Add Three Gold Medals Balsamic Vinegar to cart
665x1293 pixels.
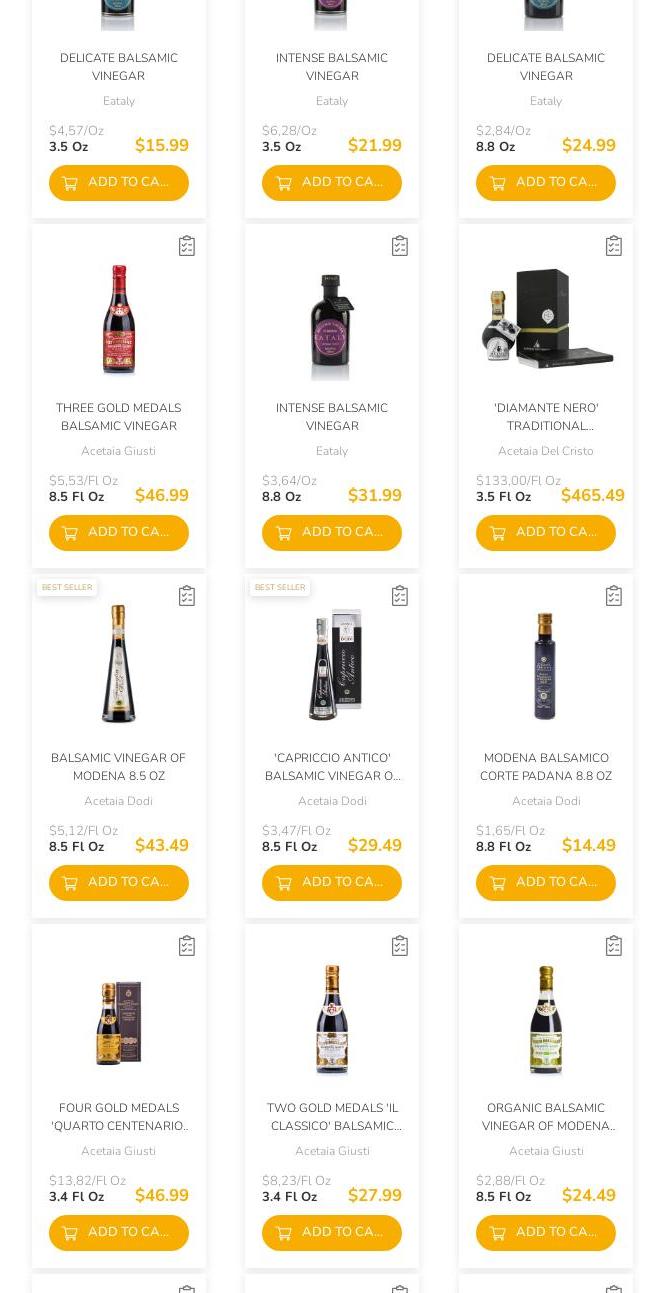[118, 533]
